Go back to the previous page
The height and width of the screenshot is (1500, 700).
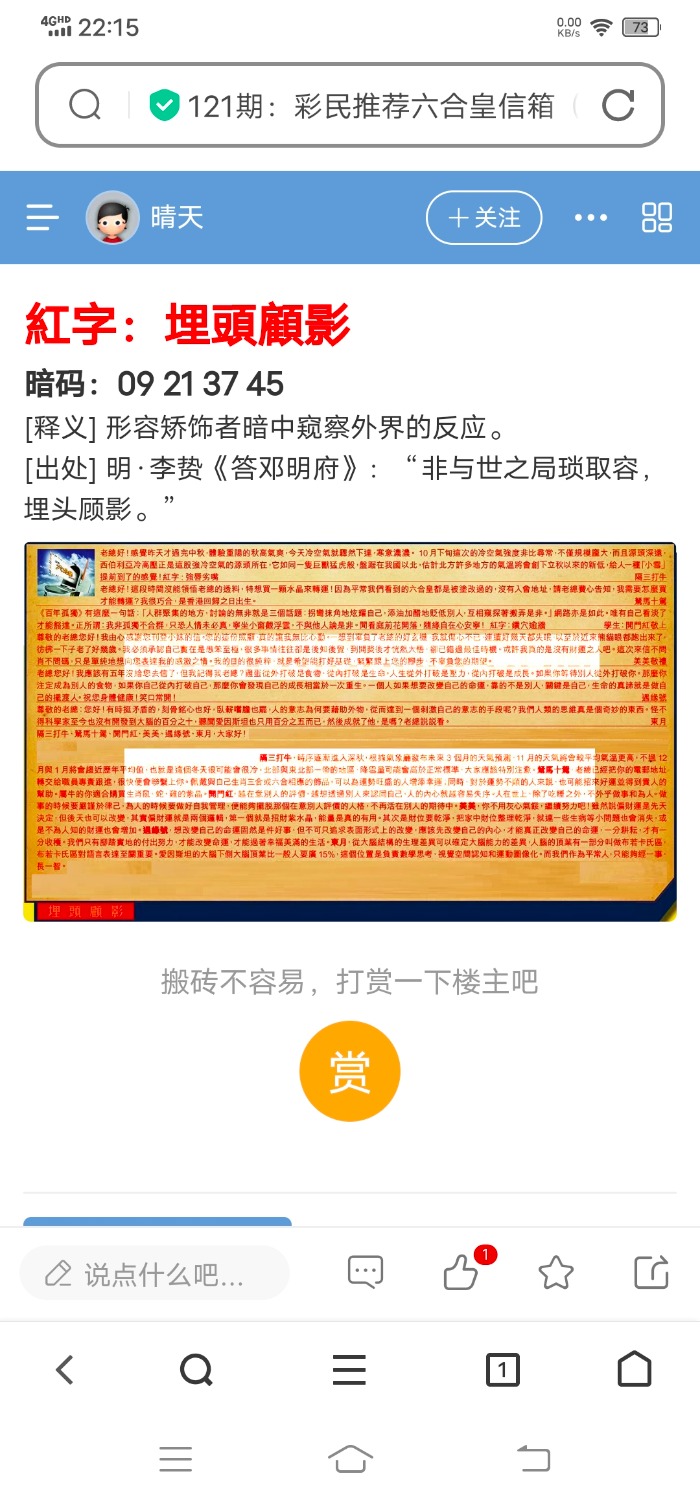click(65, 1370)
